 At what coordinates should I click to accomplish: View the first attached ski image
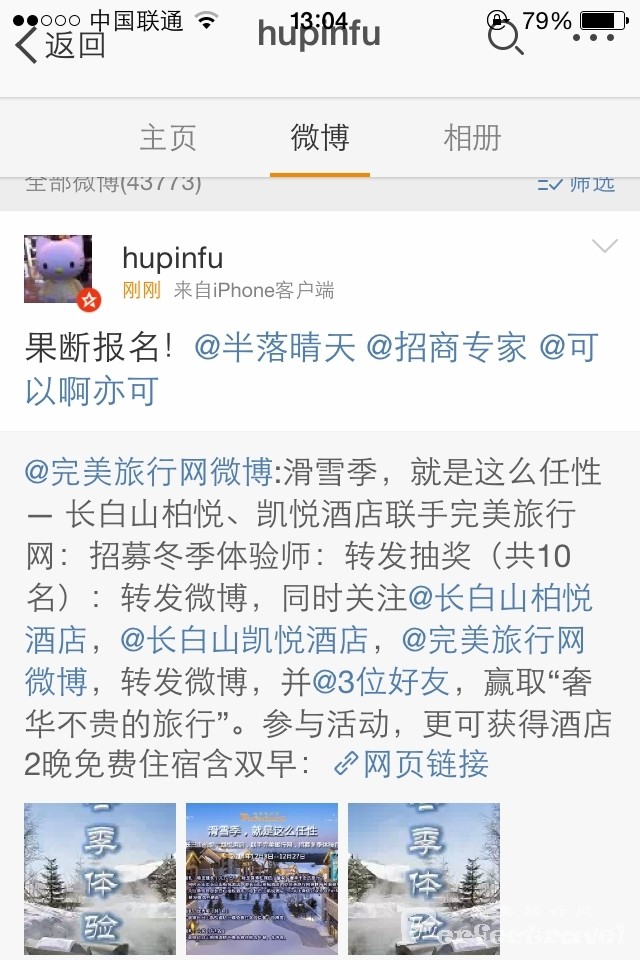[100, 878]
